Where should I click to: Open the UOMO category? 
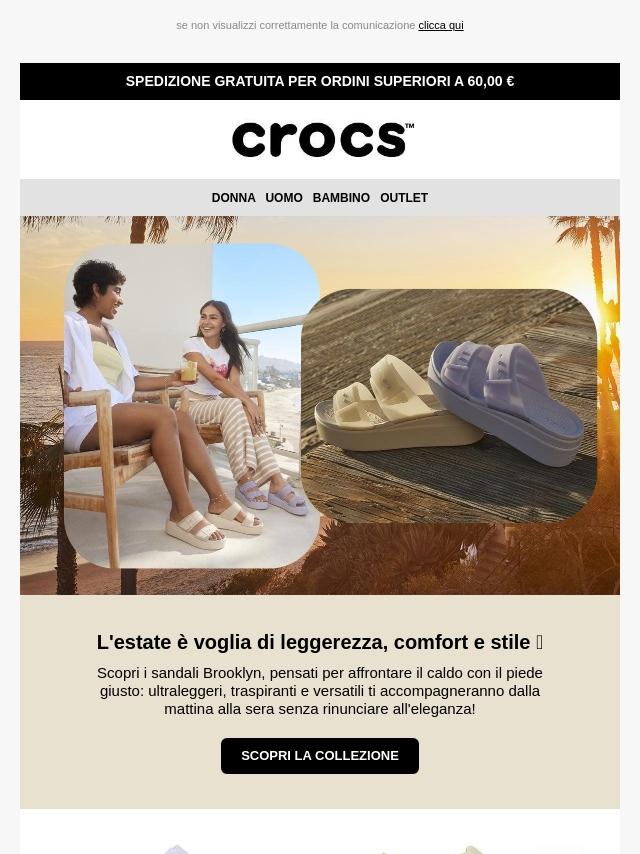point(284,198)
